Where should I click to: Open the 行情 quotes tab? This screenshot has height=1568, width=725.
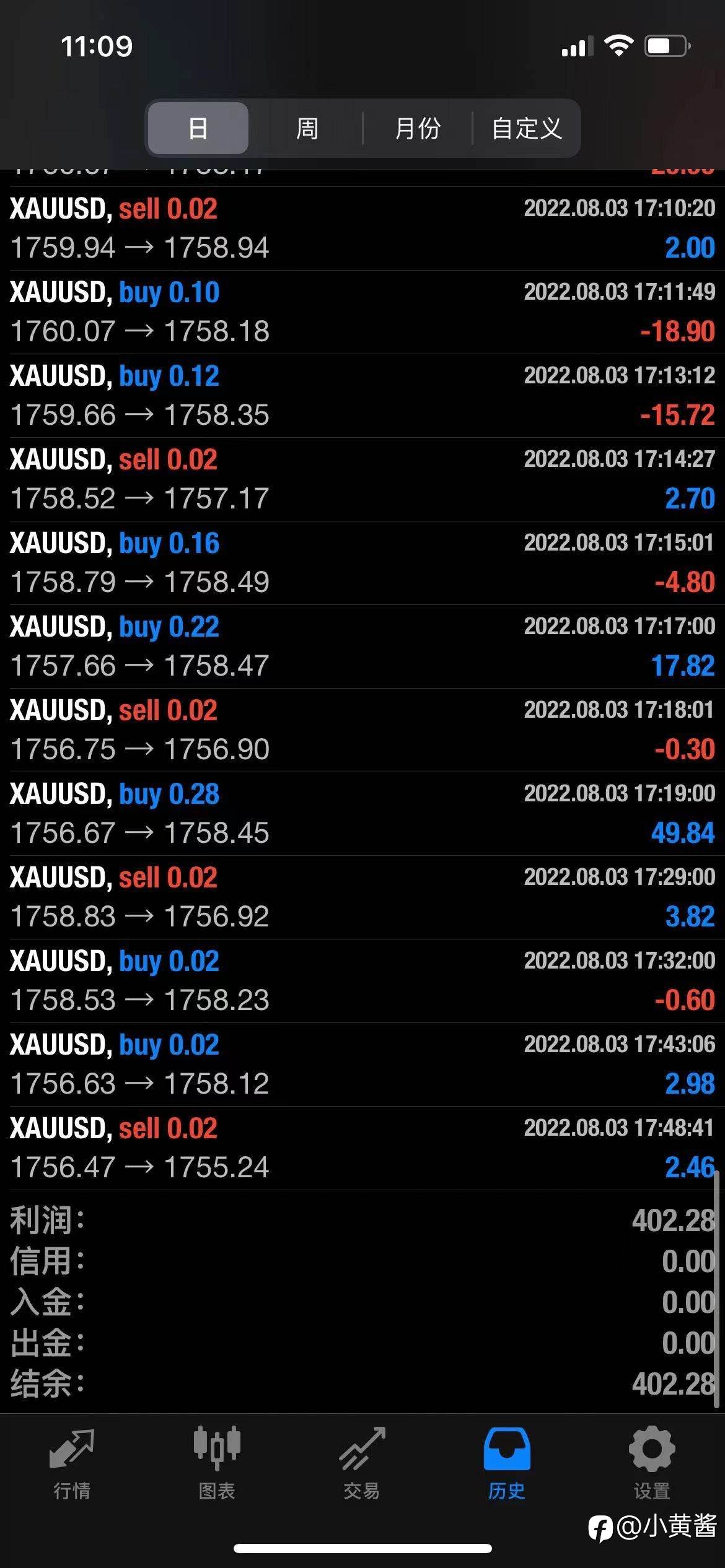pyautogui.click(x=72, y=1464)
